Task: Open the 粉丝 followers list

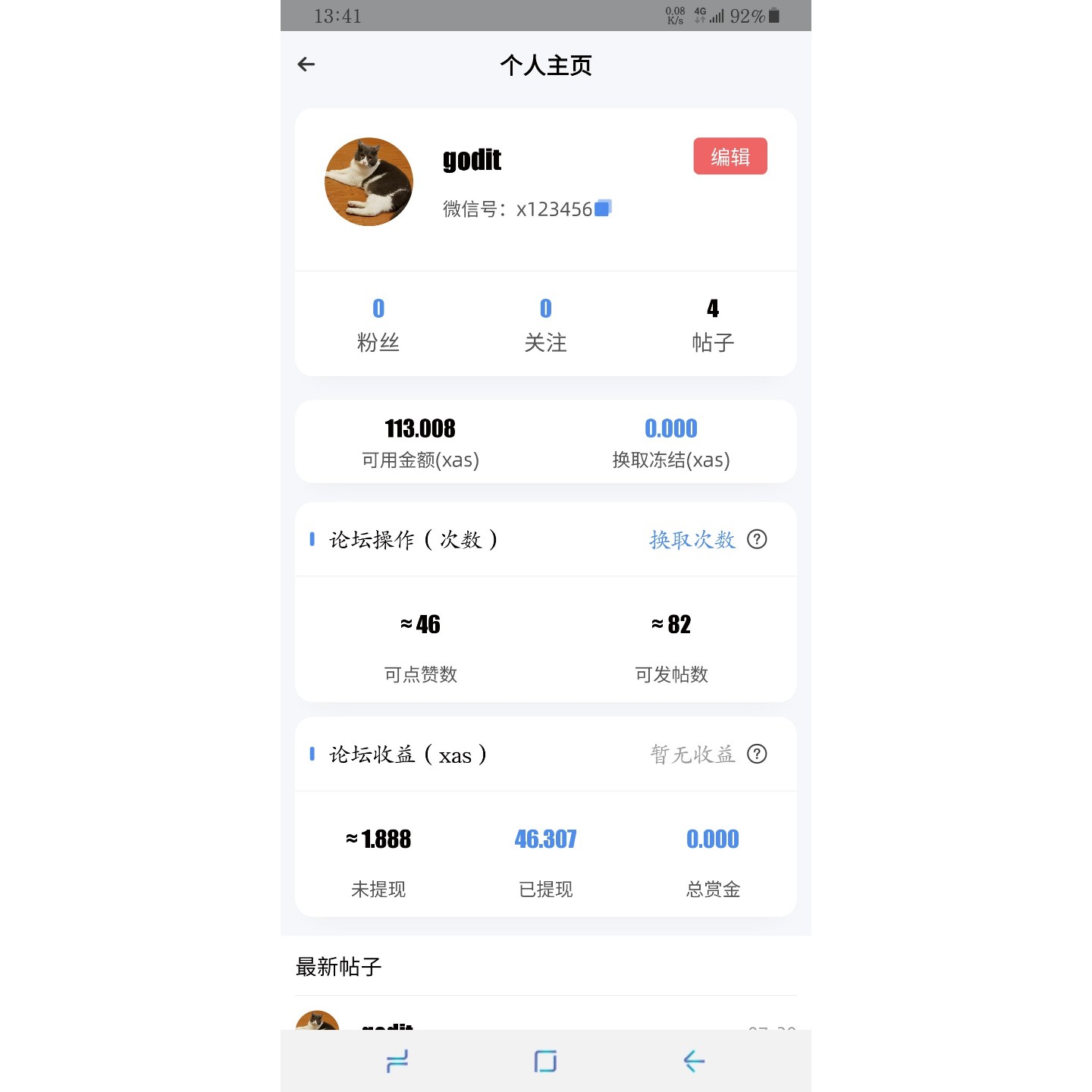Action: point(378,325)
